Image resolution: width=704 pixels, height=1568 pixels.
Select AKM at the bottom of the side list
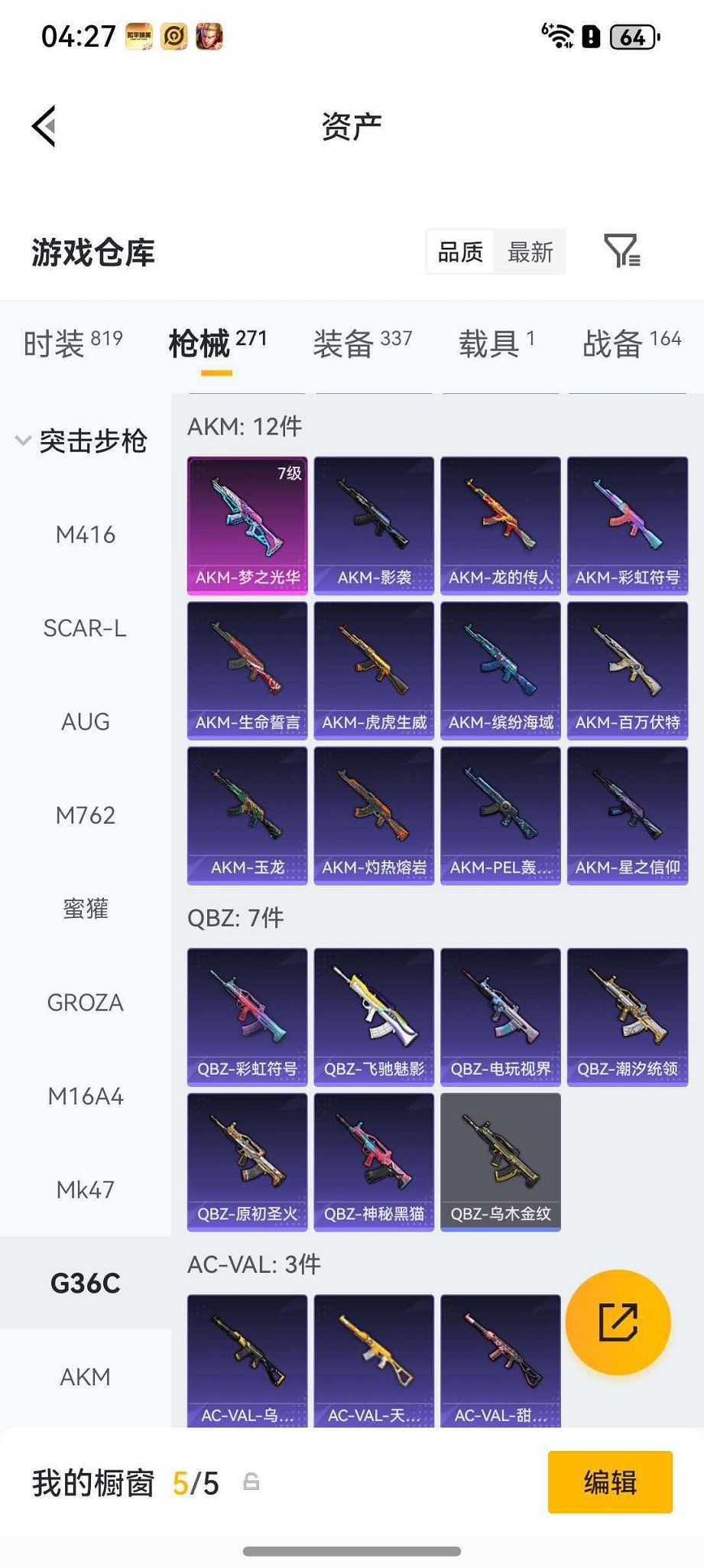[x=86, y=1377]
